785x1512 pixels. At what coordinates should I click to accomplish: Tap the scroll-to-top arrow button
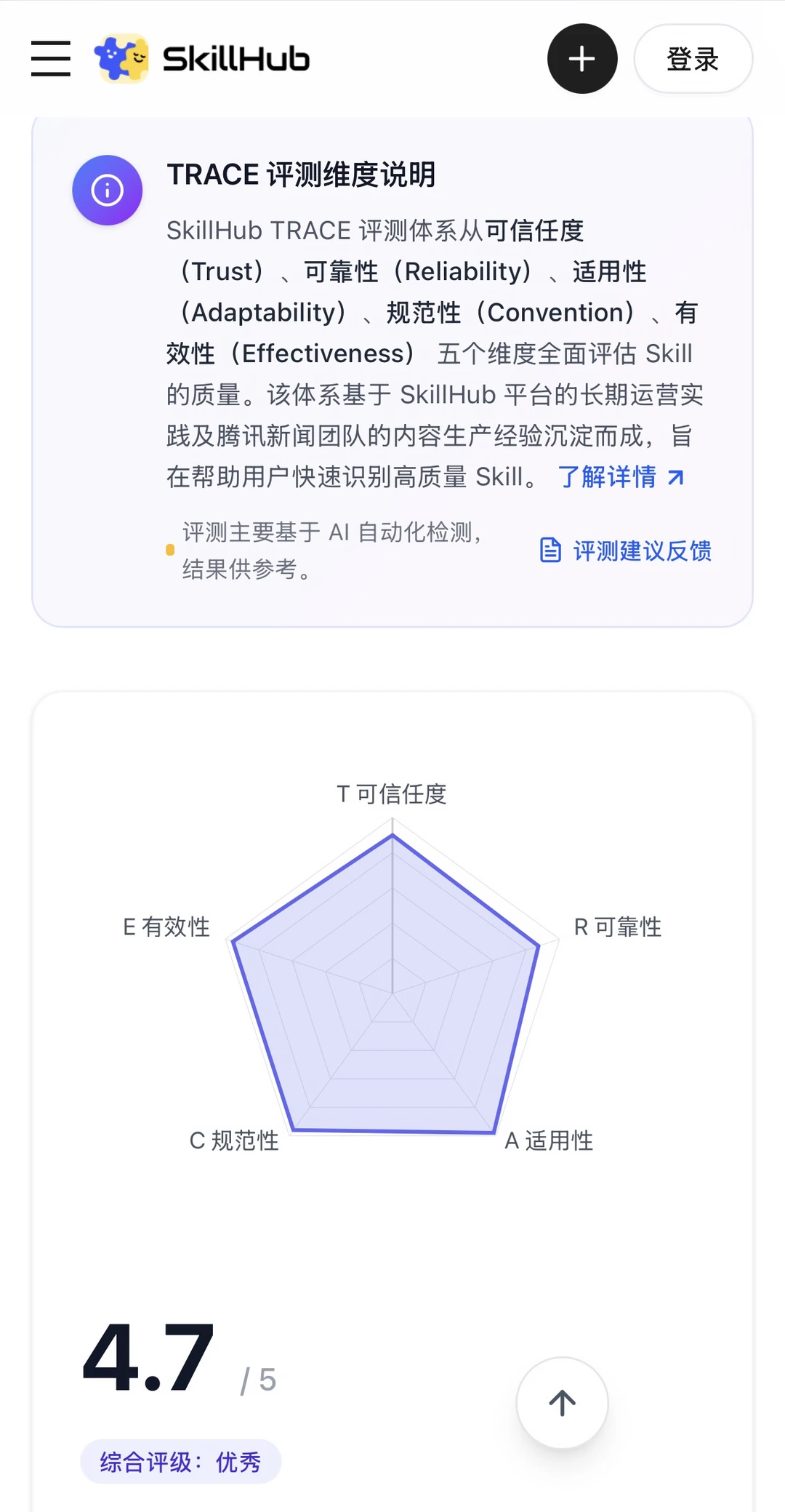click(562, 1402)
